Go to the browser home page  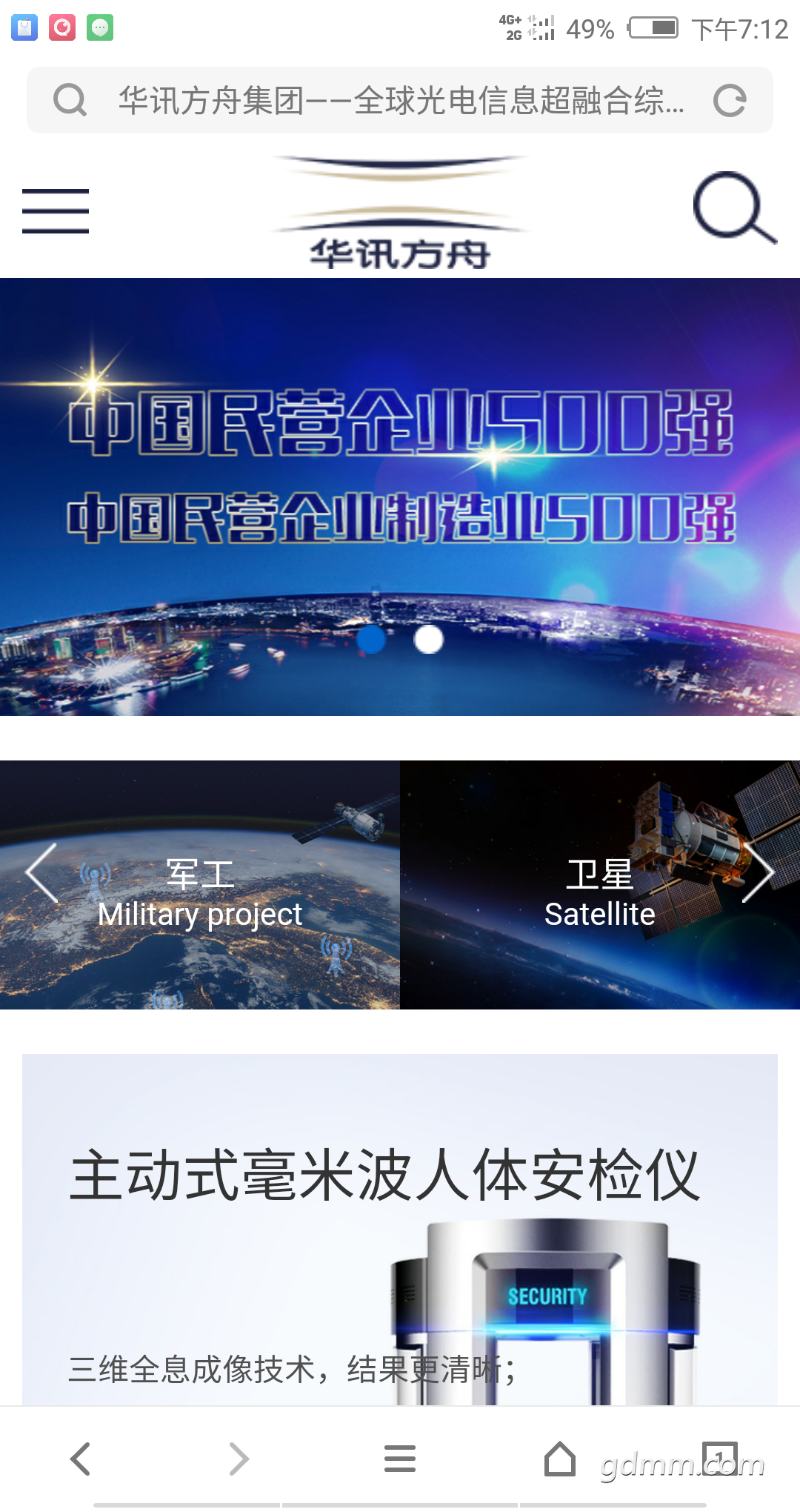560,1459
